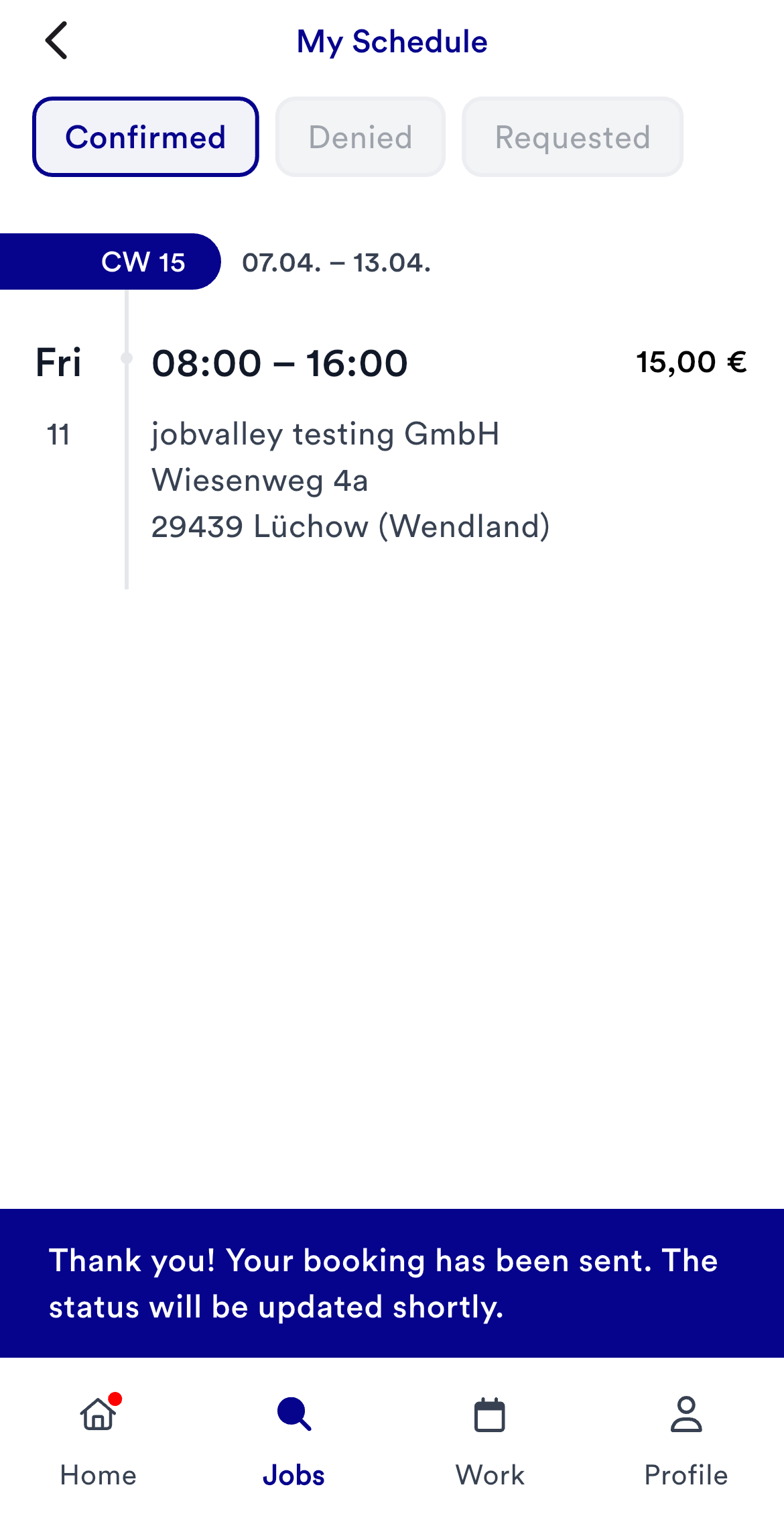The width and height of the screenshot is (784, 1526).
Task: Tap the My Schedule title
Action: click(x=392, y=40)
